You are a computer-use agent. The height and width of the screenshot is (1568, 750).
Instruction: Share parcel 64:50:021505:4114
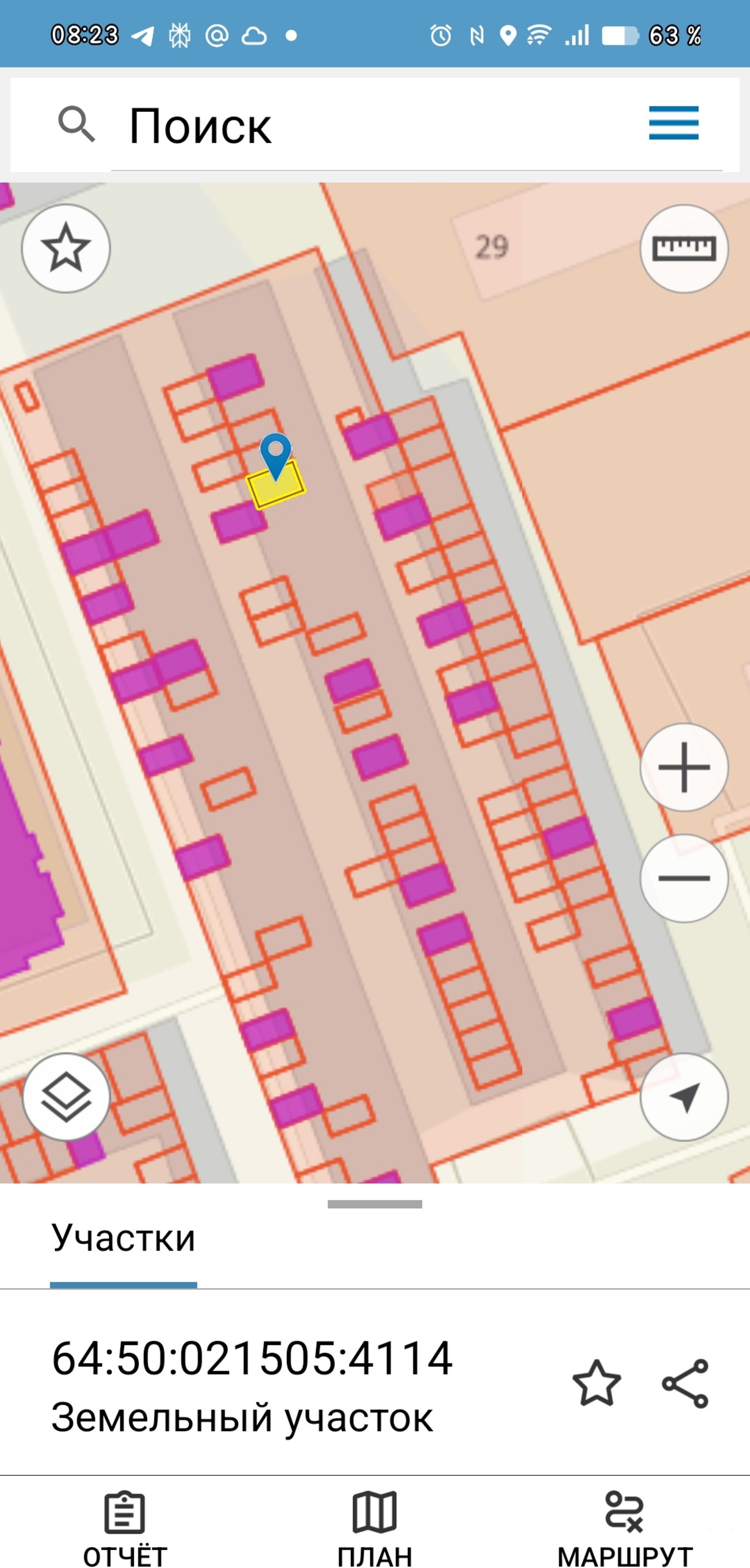point(686,1383)
